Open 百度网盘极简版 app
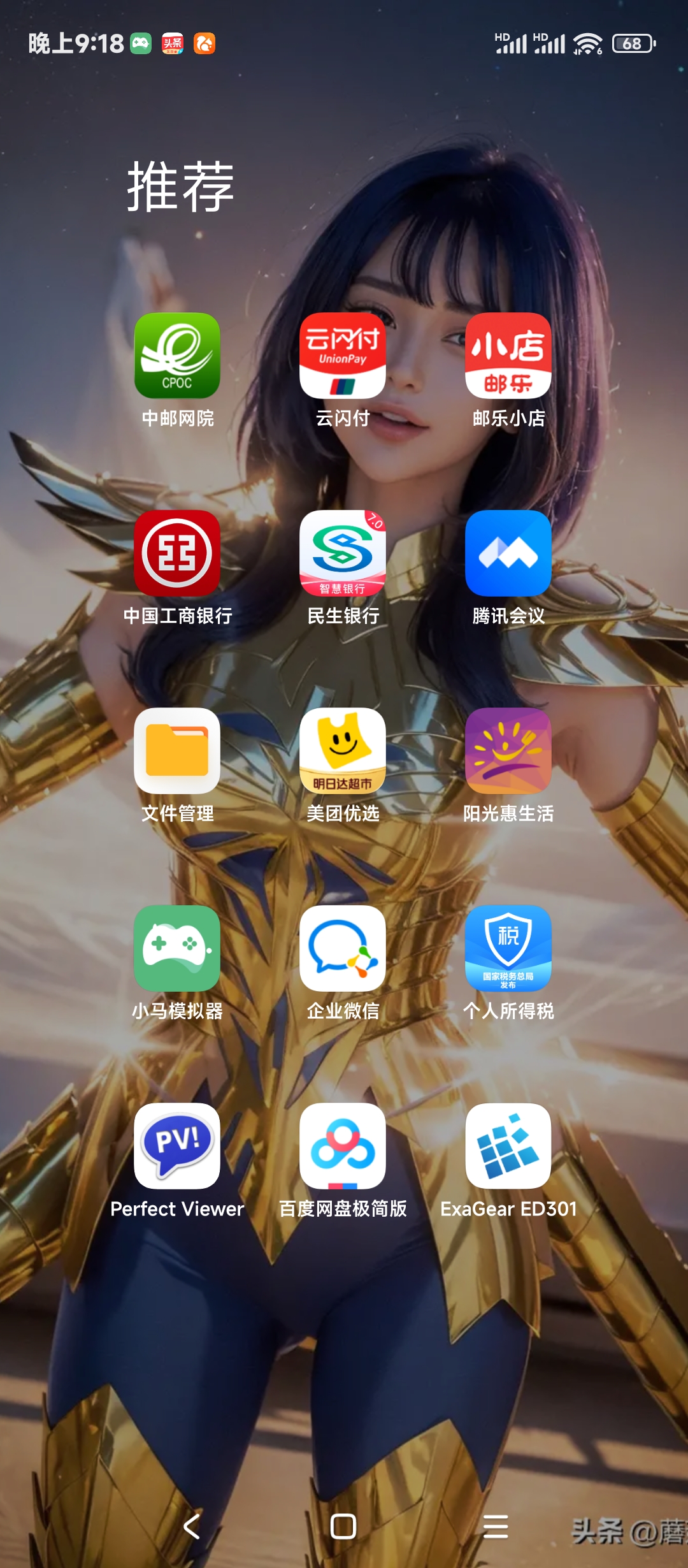688x1568 pixels. pyautogui.click(x=343, y=1146)
